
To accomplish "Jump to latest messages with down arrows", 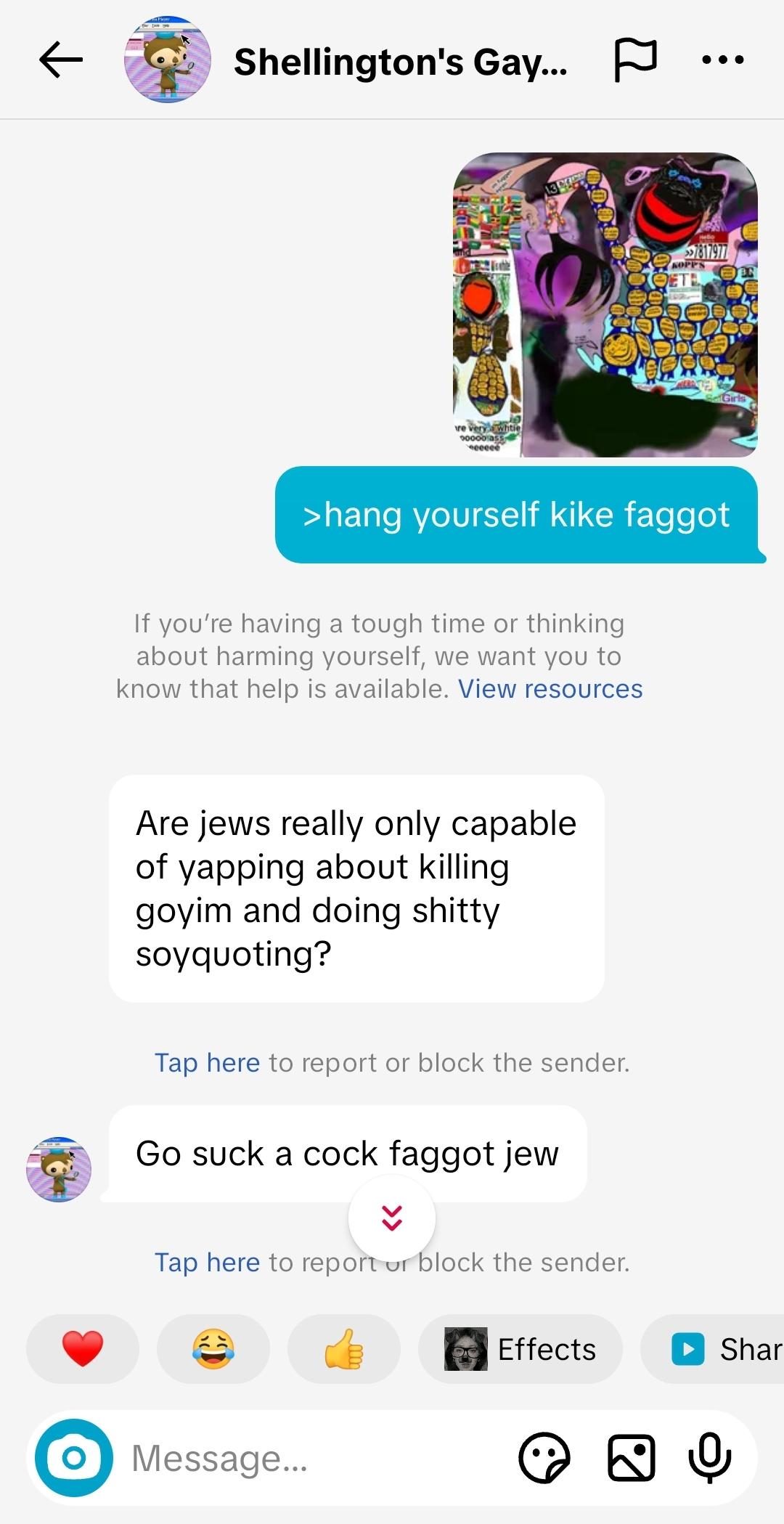I will 392,1218.
